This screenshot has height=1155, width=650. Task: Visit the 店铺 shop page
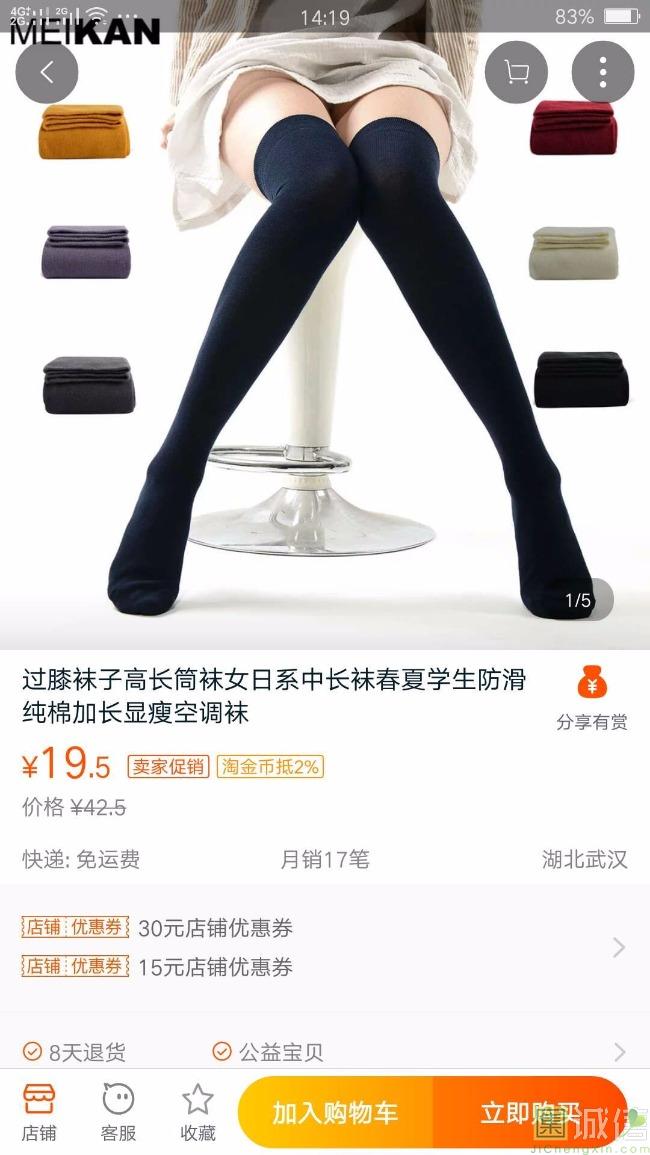38,1113
